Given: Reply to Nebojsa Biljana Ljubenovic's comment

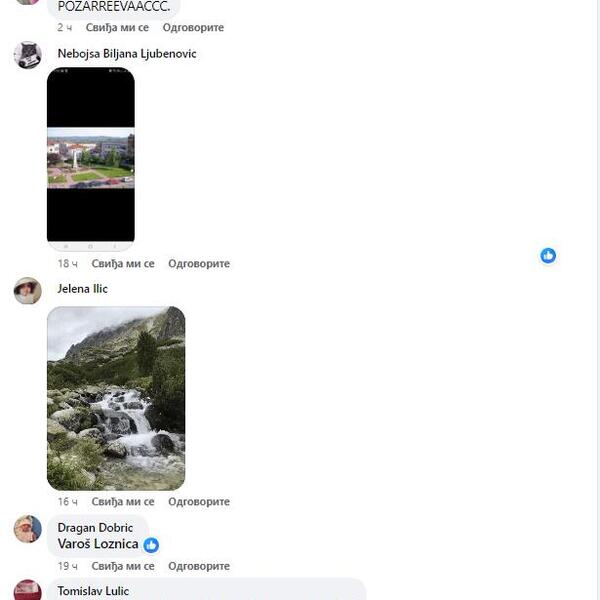Looking at the screenshot, I should (x=199, y=264).
